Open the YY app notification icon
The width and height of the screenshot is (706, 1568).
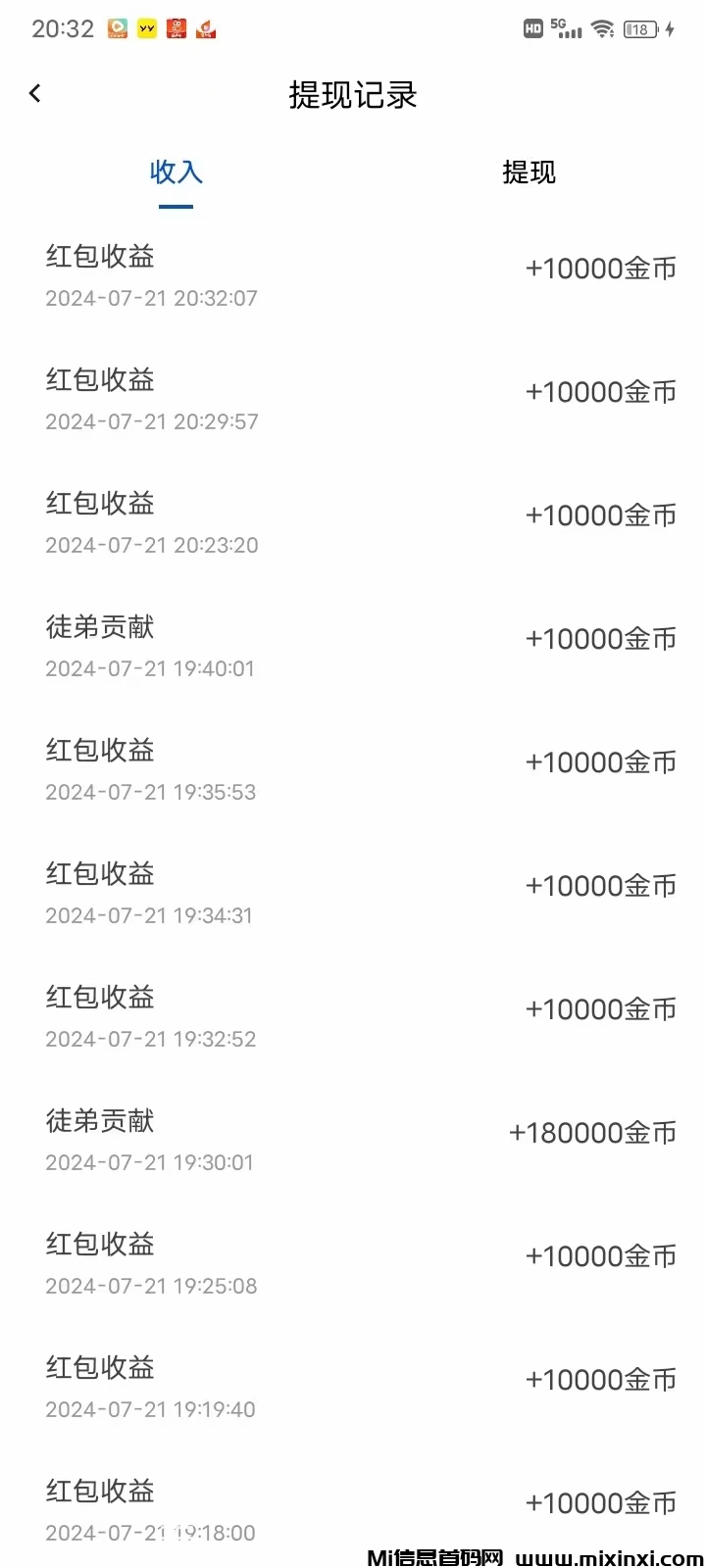148,26
